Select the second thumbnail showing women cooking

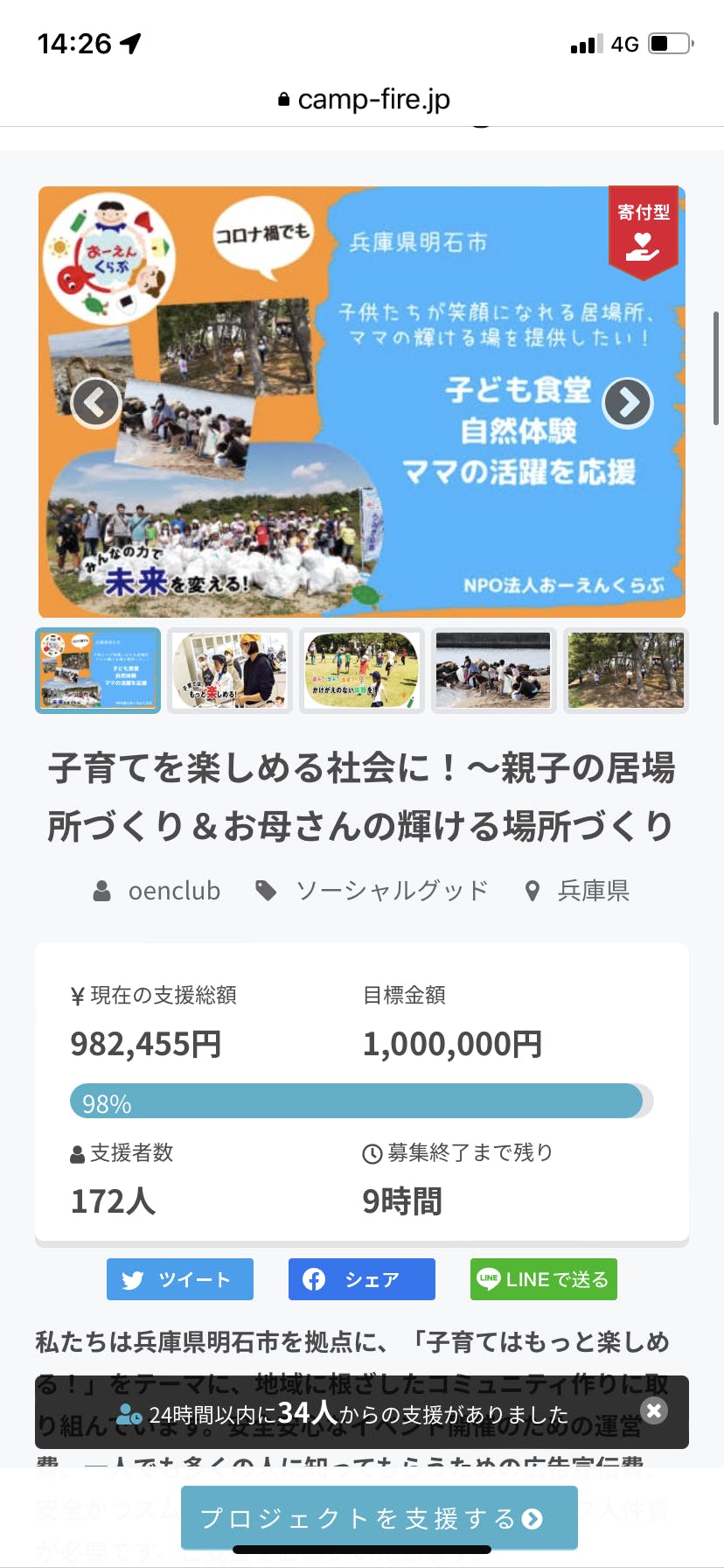coord(230,670)
